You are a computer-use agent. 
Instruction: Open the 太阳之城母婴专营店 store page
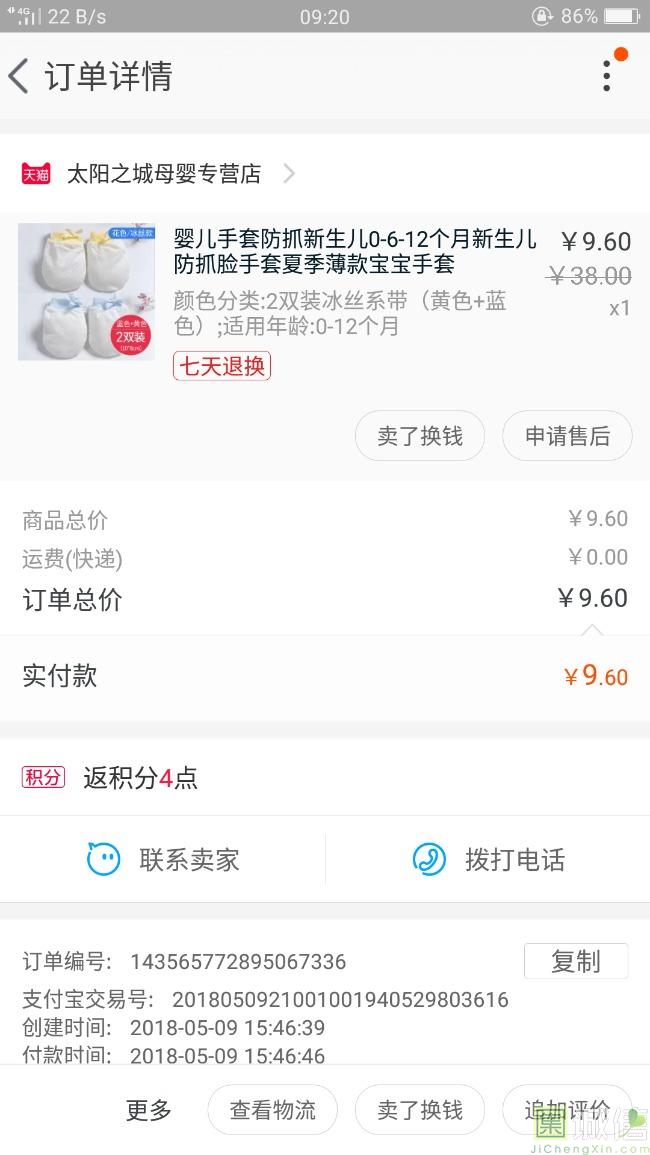[x=163, y=174]
